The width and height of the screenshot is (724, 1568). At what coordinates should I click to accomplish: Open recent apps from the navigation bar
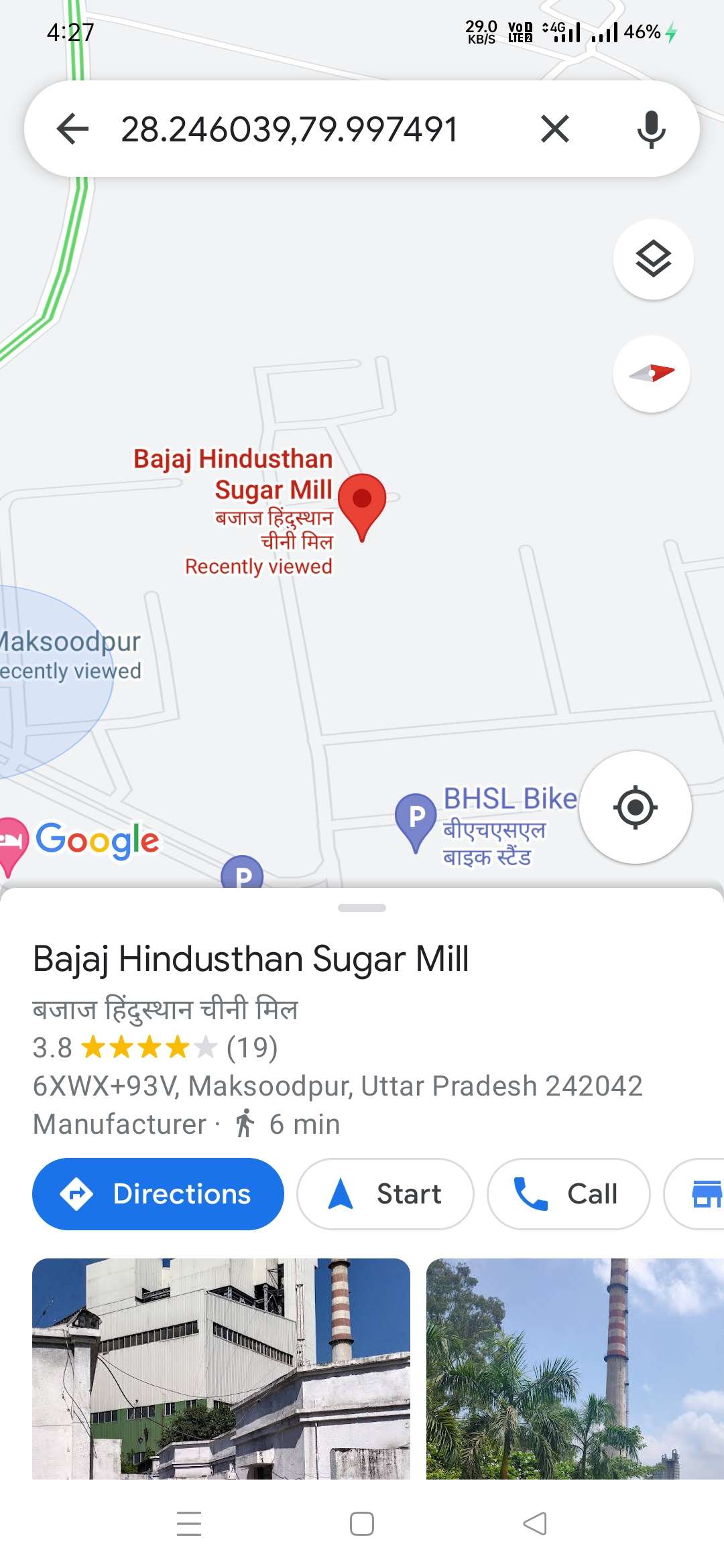pyautogui.click(x=189, y=1524)
